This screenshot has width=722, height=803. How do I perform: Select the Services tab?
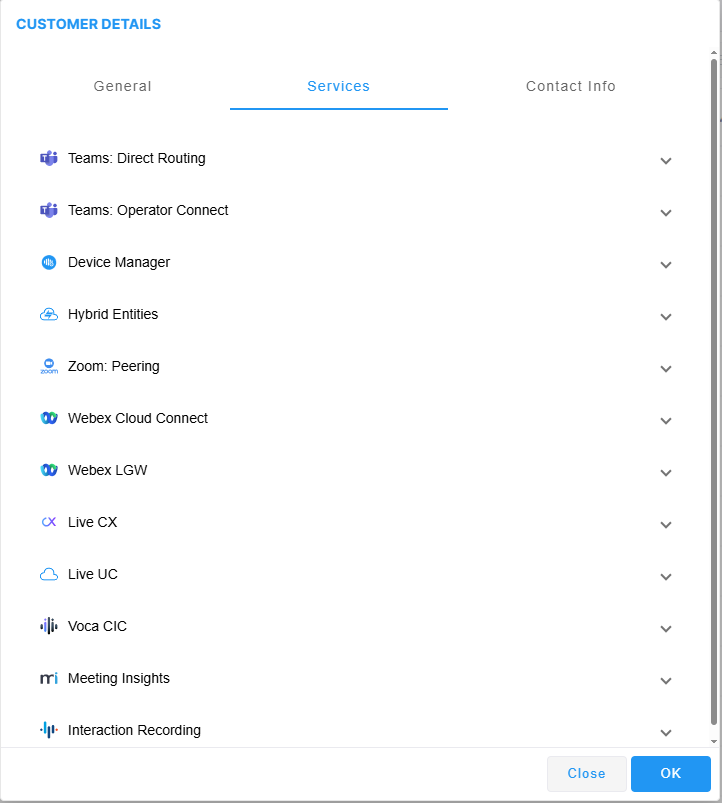pyautogui.click(x=338, y=86)
